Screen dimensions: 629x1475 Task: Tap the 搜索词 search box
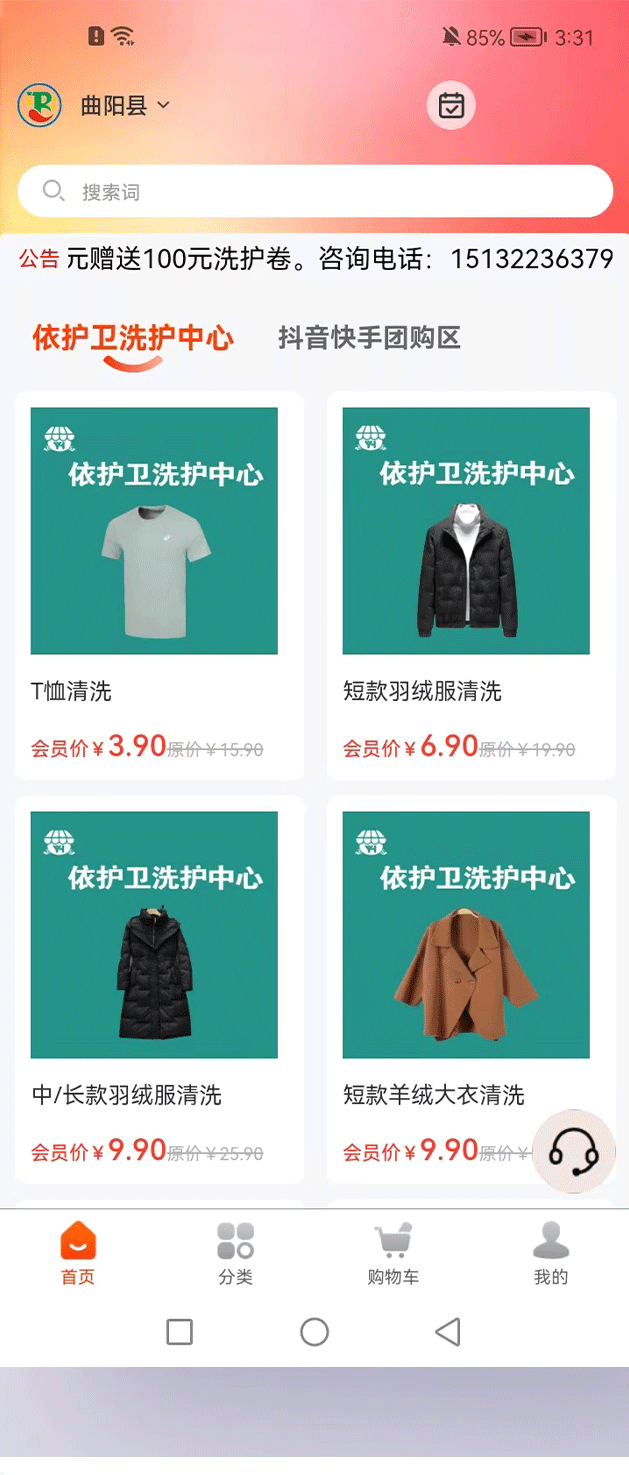pyautogui.click(x=315, y=191)
